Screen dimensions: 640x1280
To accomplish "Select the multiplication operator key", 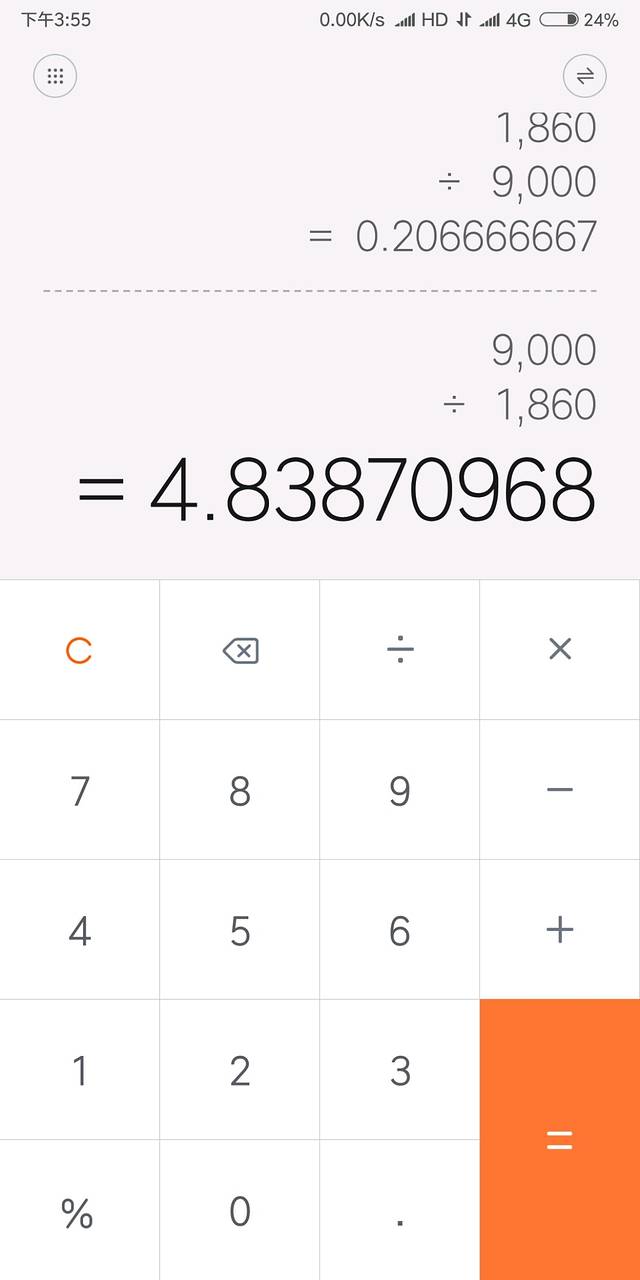I will 560,649.
